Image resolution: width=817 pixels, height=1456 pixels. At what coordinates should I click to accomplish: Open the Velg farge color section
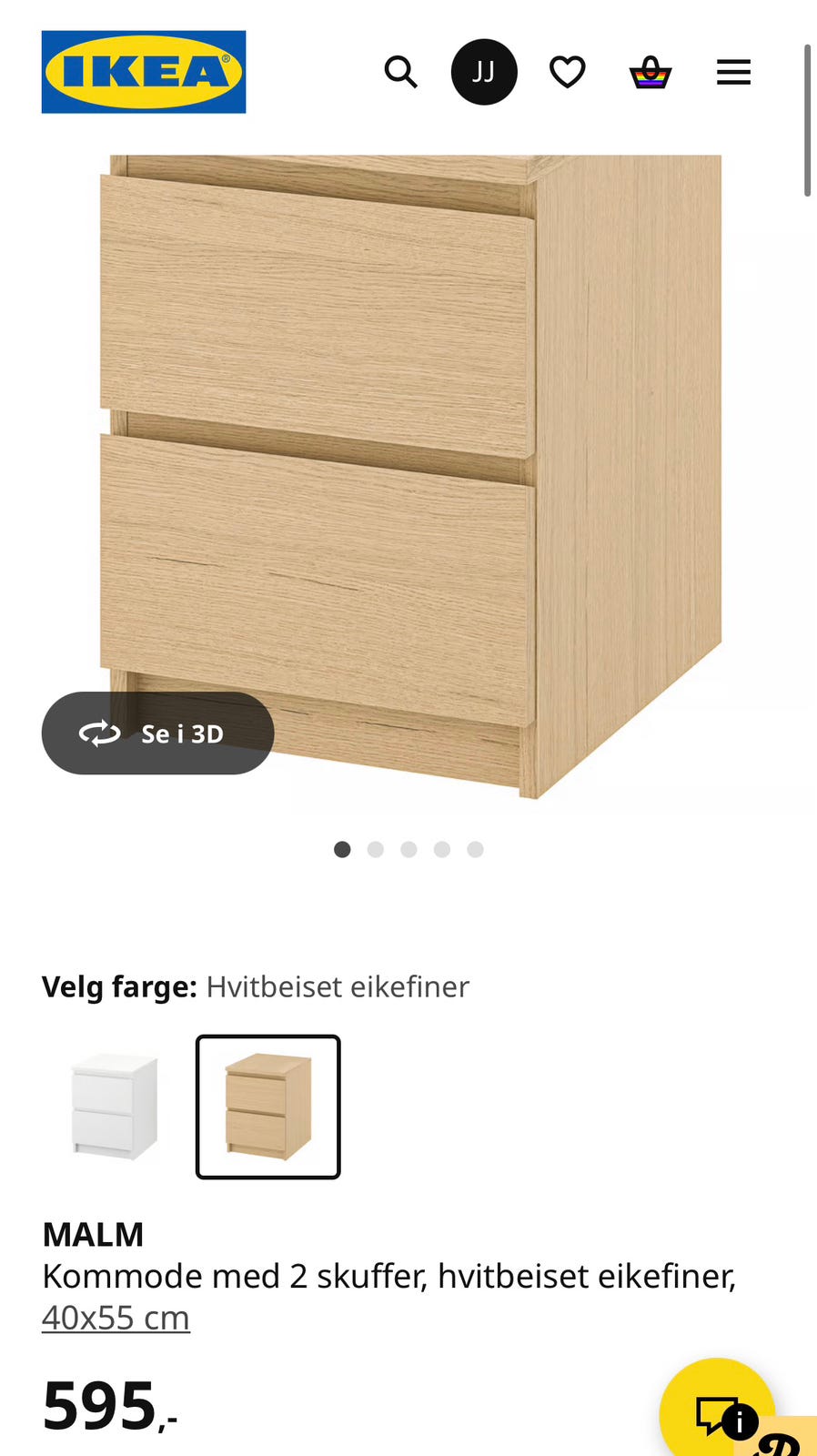(x=119, y=986)
